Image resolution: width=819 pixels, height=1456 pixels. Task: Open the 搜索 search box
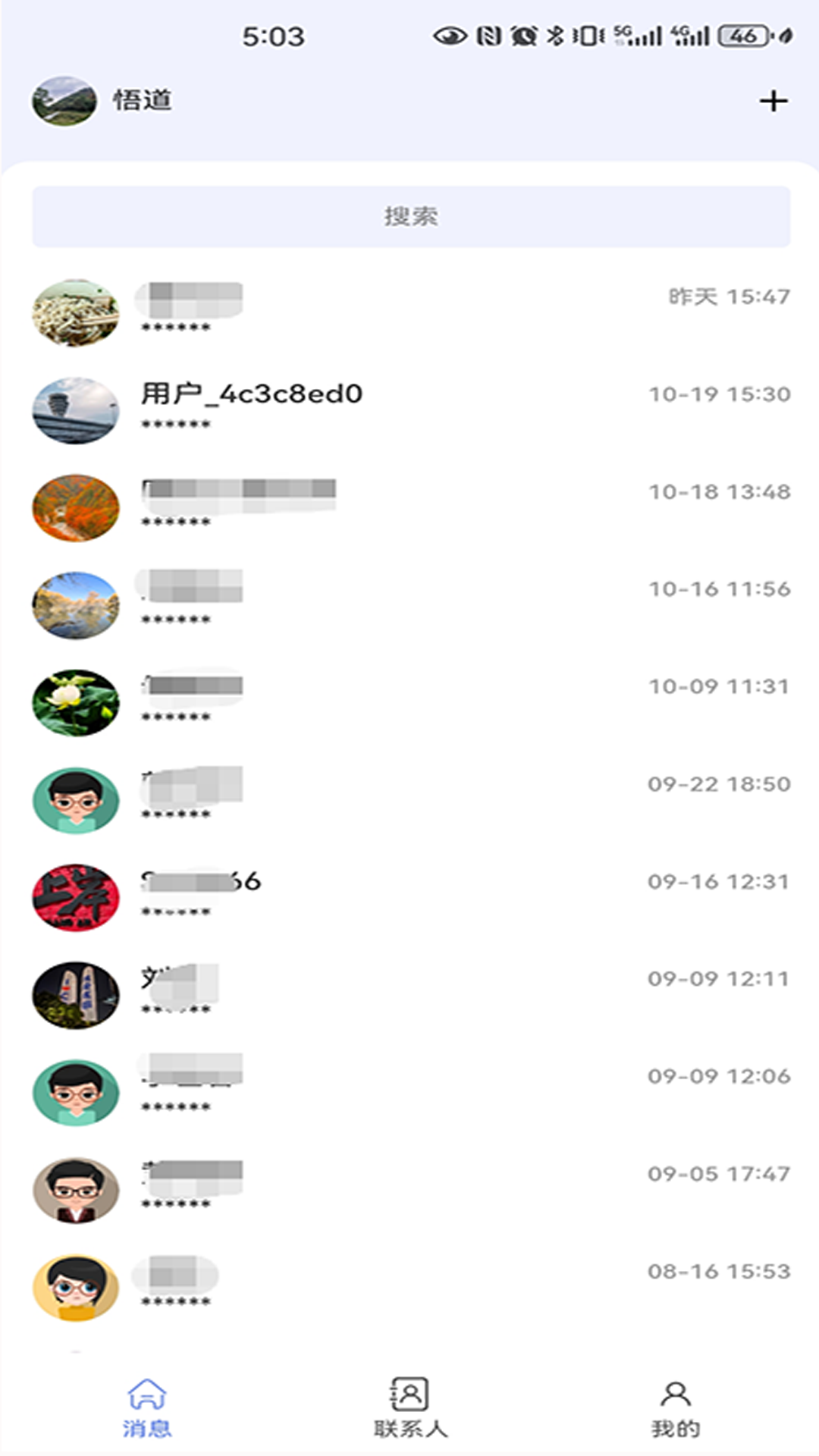410,216
